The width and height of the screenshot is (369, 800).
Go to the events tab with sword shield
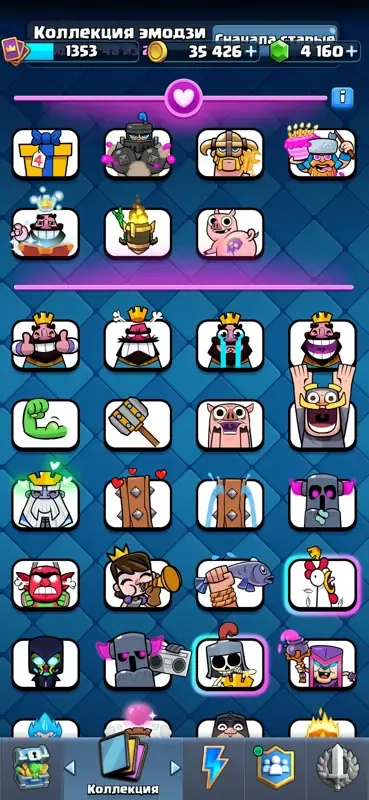pyautogui.click(x=337, y=769)
